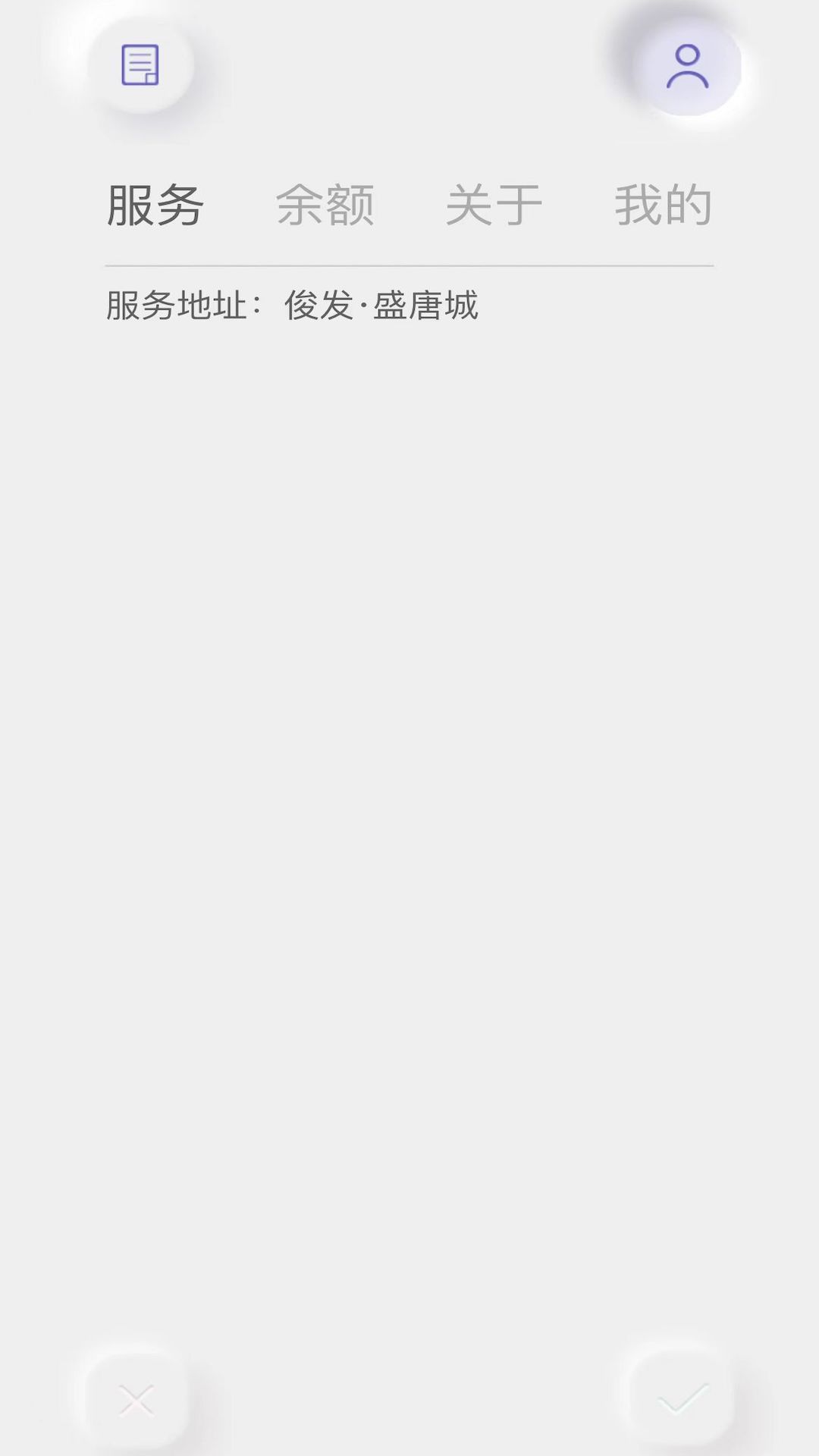Viewport: 819px width, 1456px height.
Task: Select the 服务 tab
Action: pos(155,205)
